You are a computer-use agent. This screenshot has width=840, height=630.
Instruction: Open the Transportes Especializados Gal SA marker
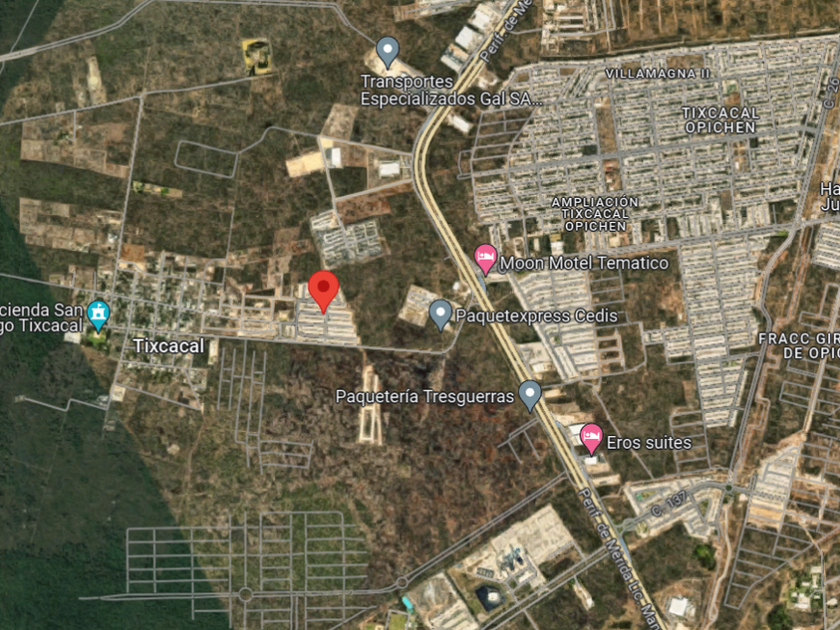coord(387,52)
